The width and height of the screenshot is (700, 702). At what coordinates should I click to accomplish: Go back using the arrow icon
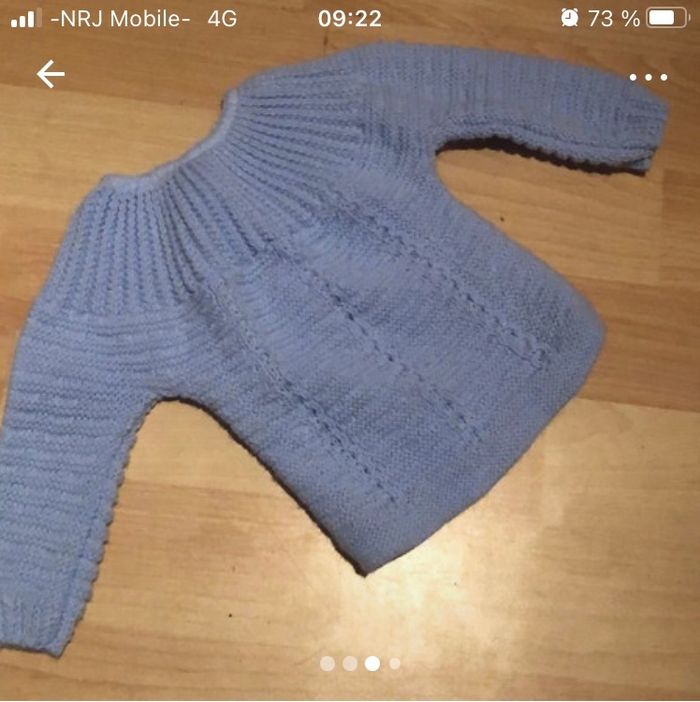tap(50, 74)
